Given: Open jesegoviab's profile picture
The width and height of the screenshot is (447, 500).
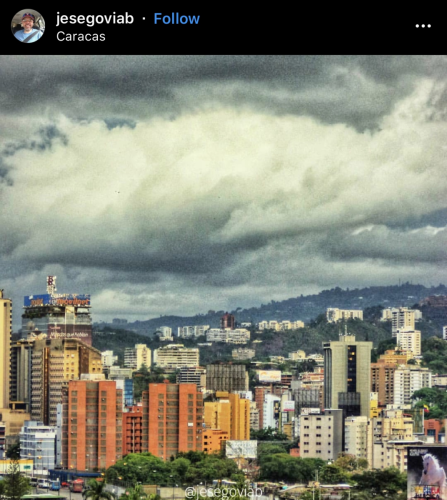Looking at the screenshot, I should point(28,26).
